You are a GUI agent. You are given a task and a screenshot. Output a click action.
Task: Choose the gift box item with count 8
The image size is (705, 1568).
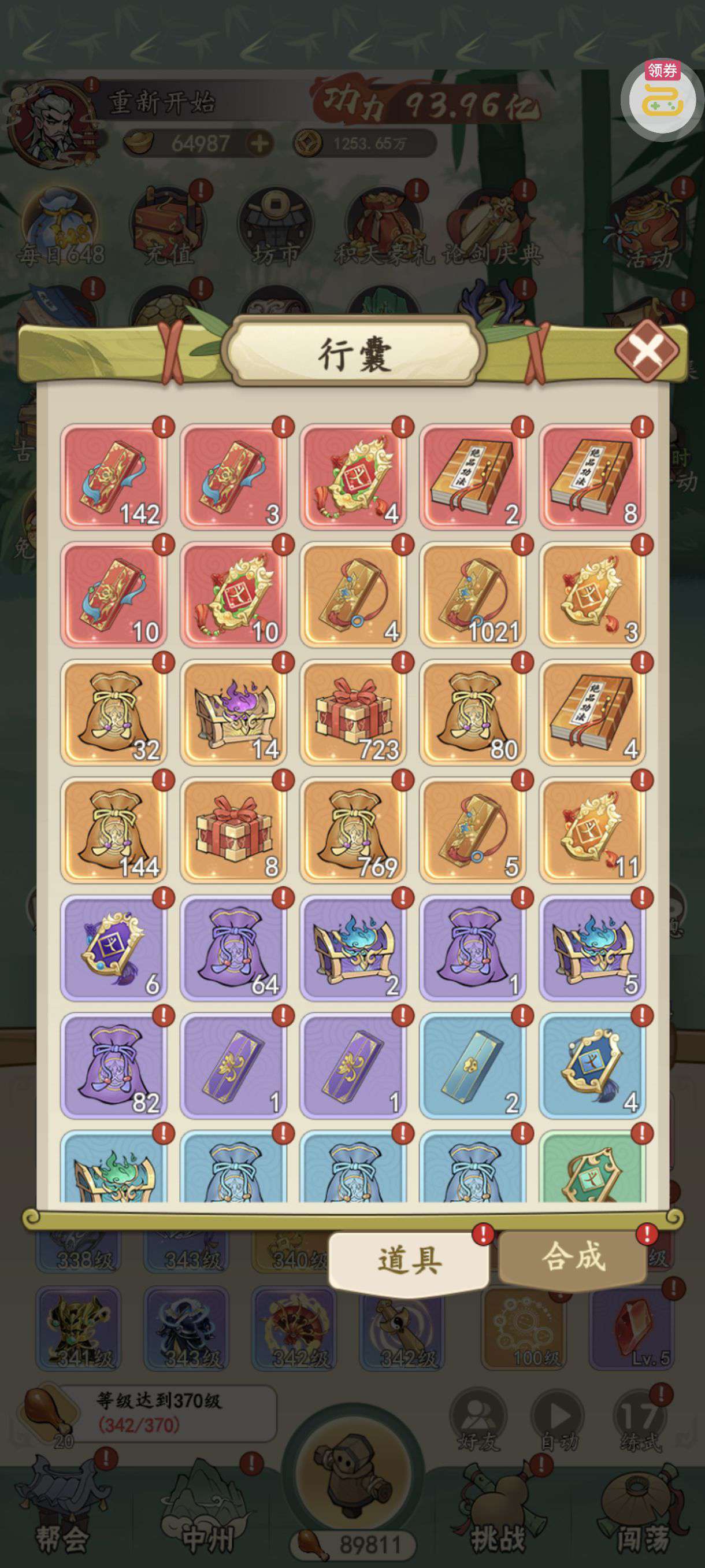point(233,830)
